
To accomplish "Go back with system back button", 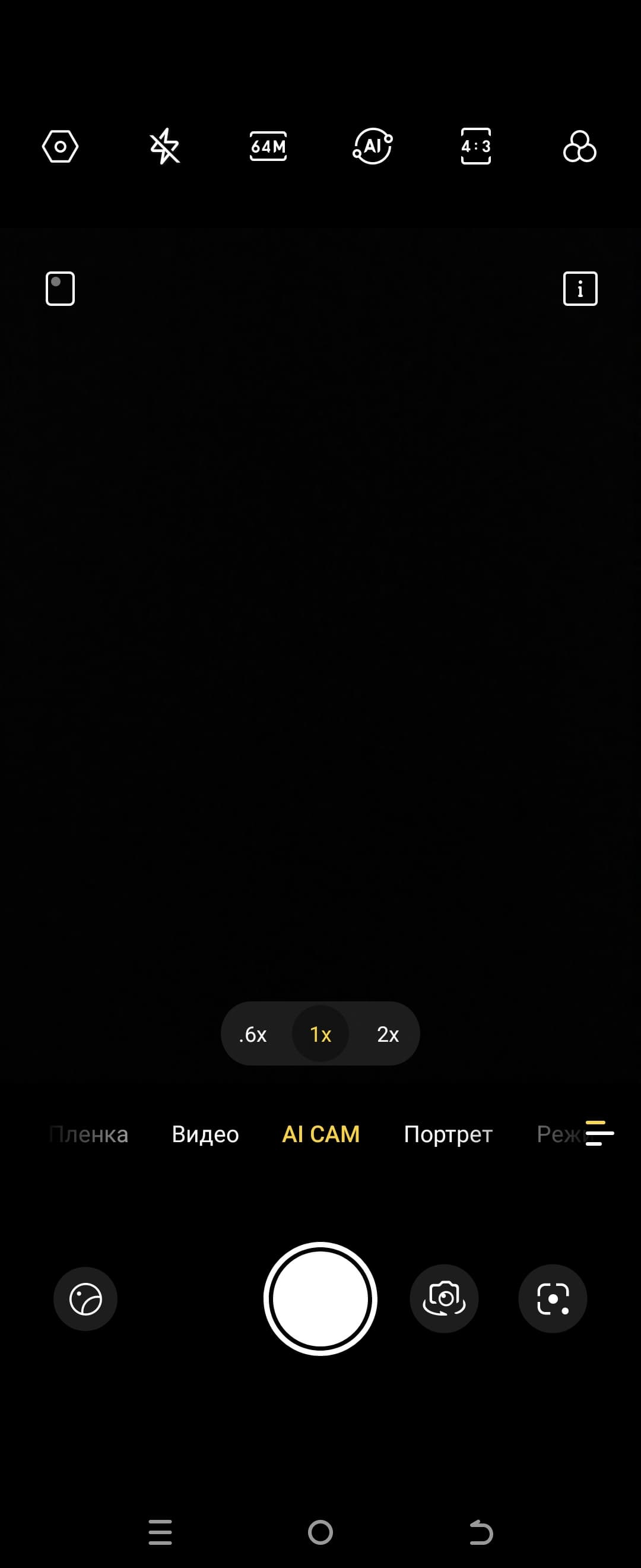I will pyautogui.click(x=481, y=1532).
